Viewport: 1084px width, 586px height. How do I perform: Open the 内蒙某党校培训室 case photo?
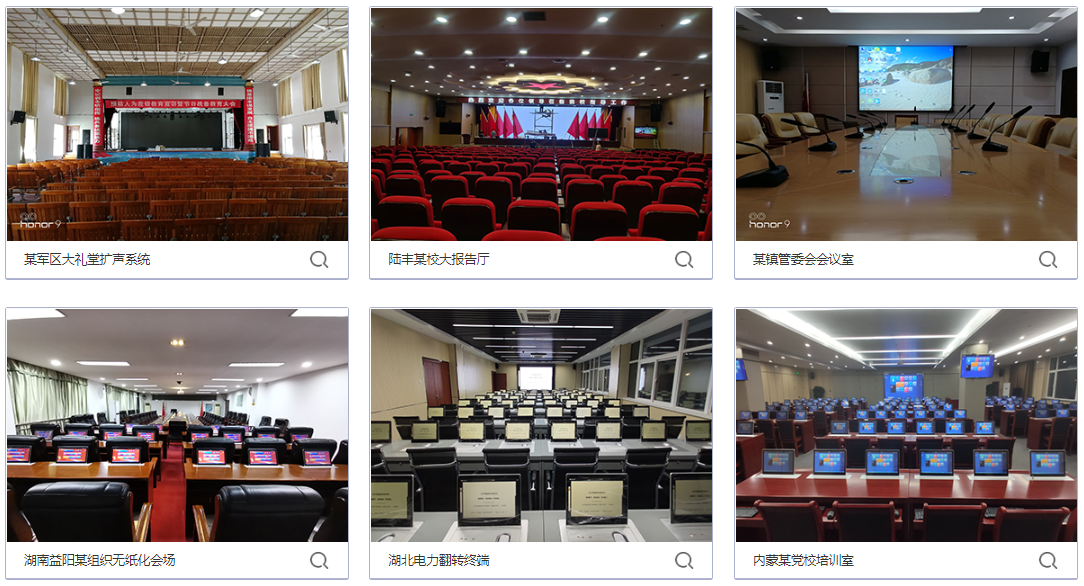(906, 425)
